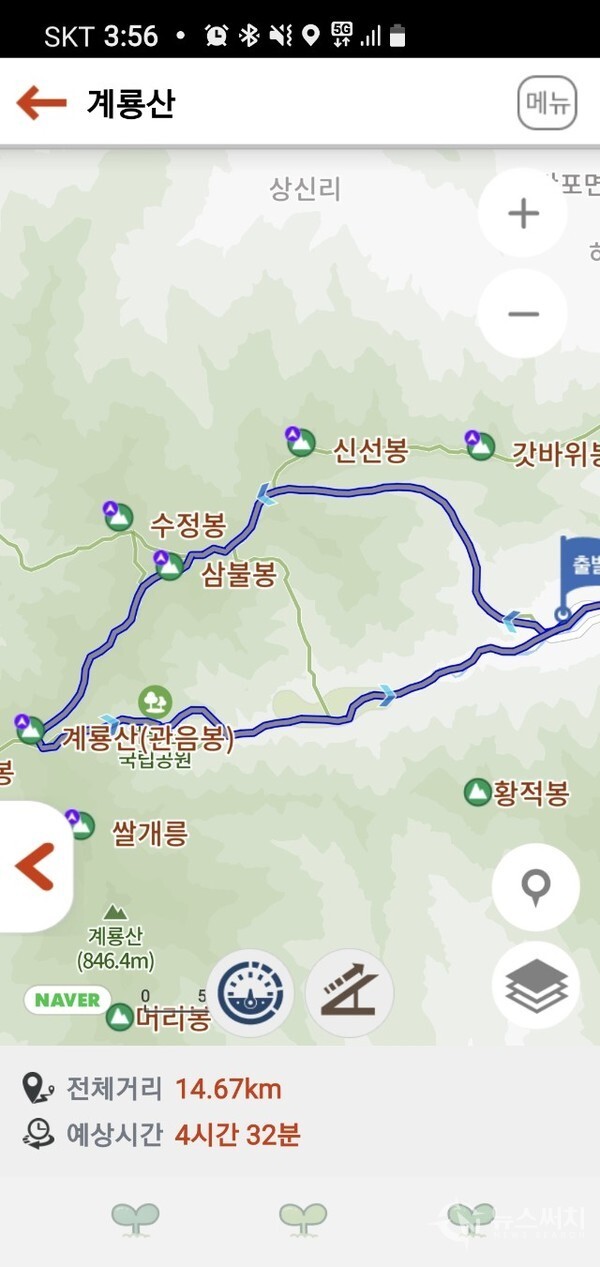Open the speedometer gauge tool
This screenshot has height=1267, width=600.
coord(250,993)
